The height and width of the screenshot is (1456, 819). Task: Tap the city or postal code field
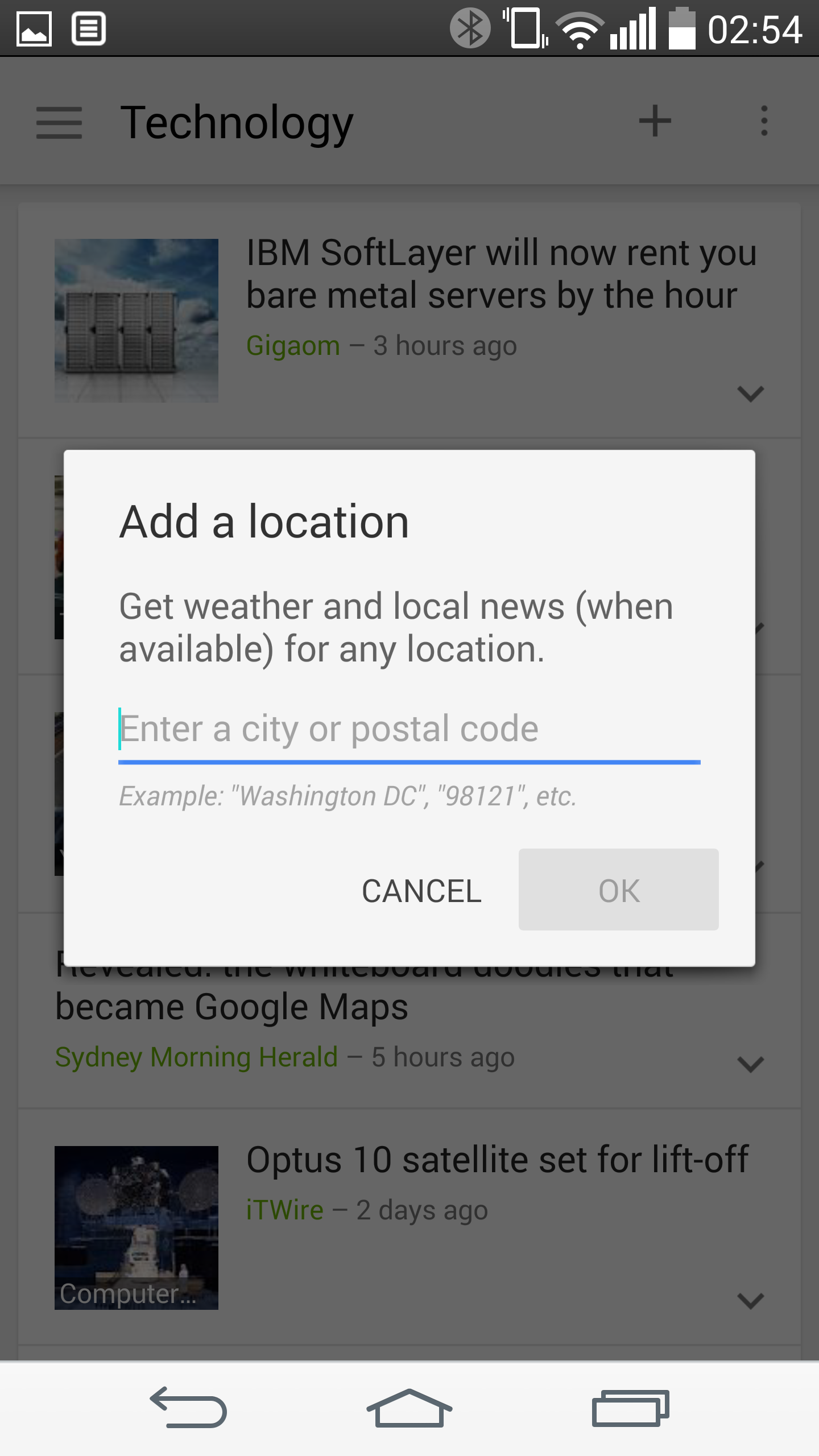[x=409, y=730]
